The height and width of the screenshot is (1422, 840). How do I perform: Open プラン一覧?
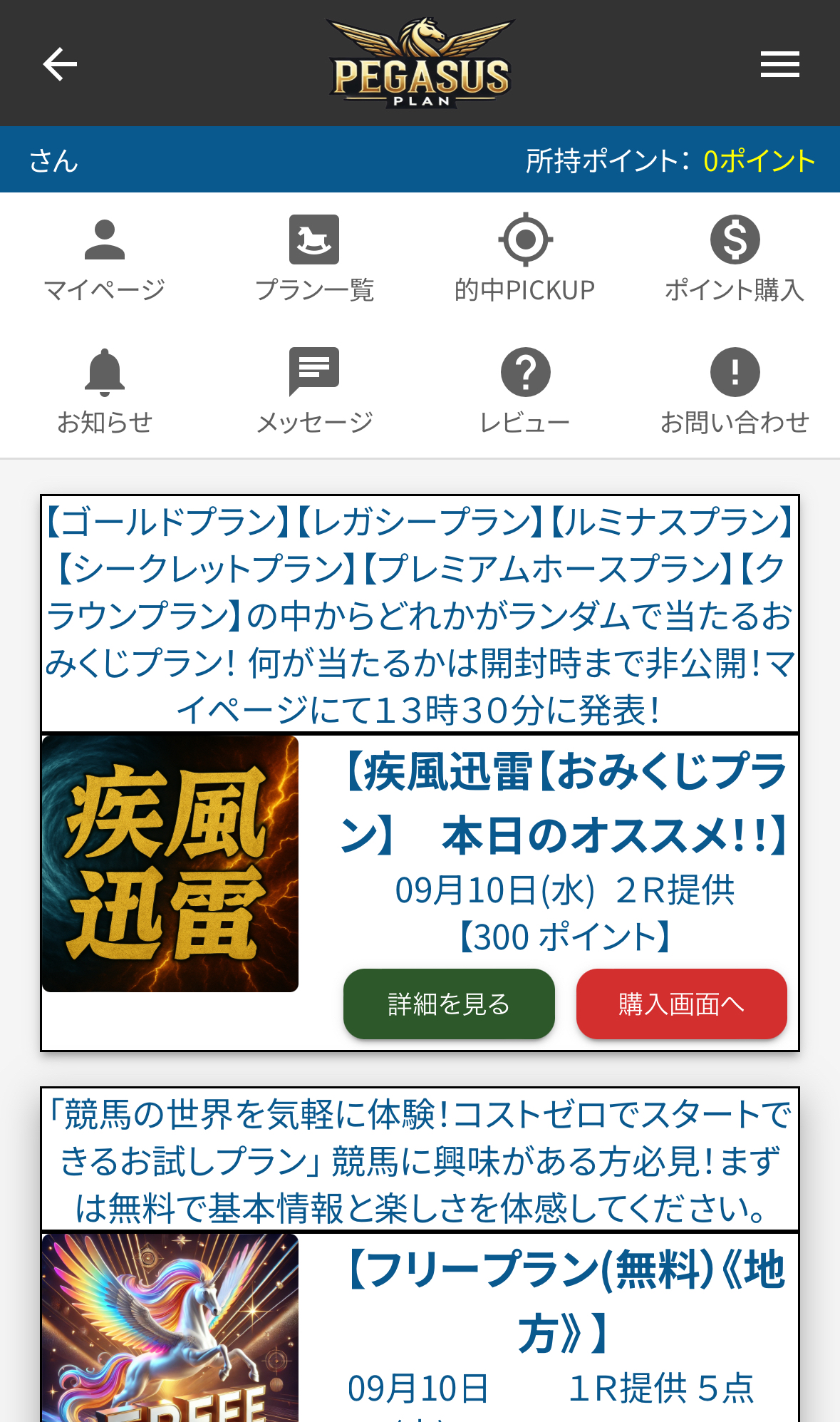coord(314,259)
